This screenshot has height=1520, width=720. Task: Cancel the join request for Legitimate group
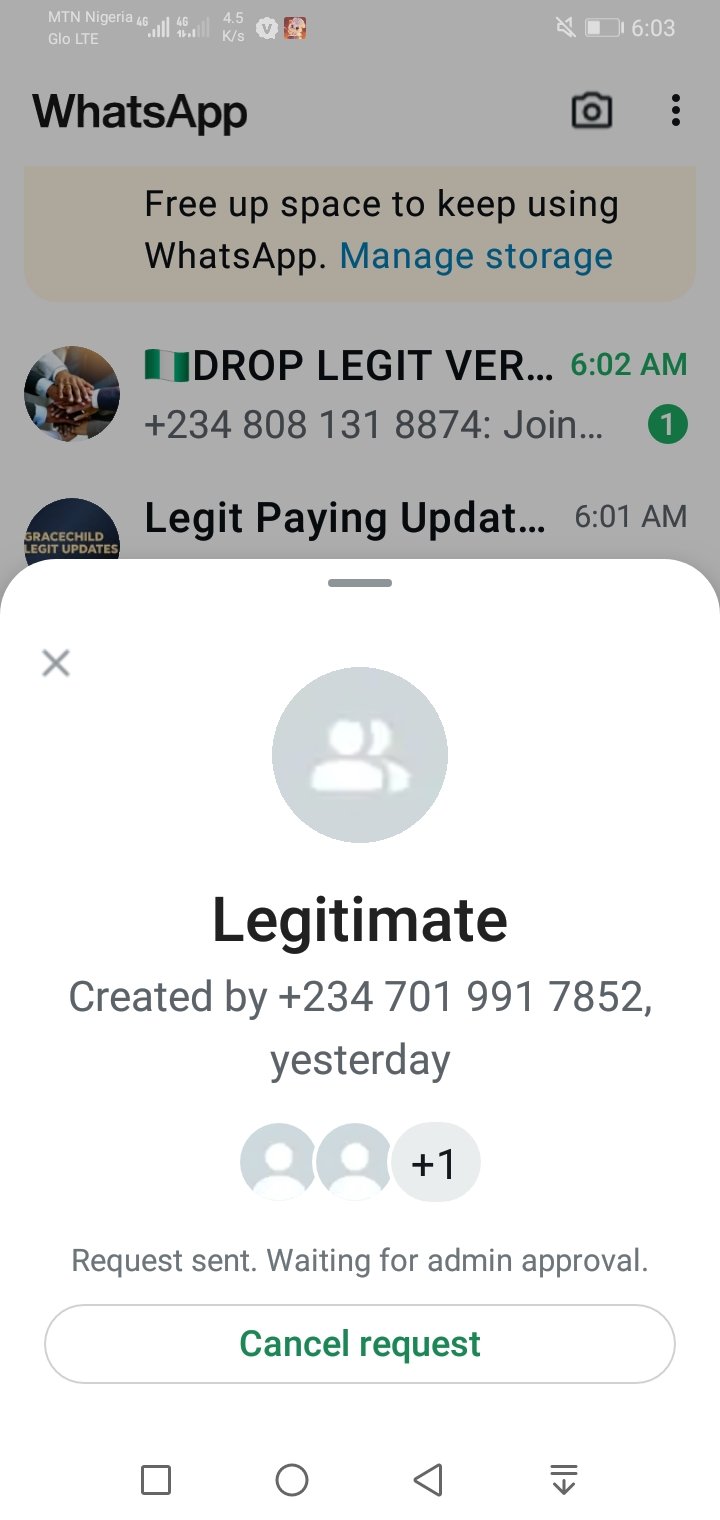pyautogui.click(x=360, y=1343)
